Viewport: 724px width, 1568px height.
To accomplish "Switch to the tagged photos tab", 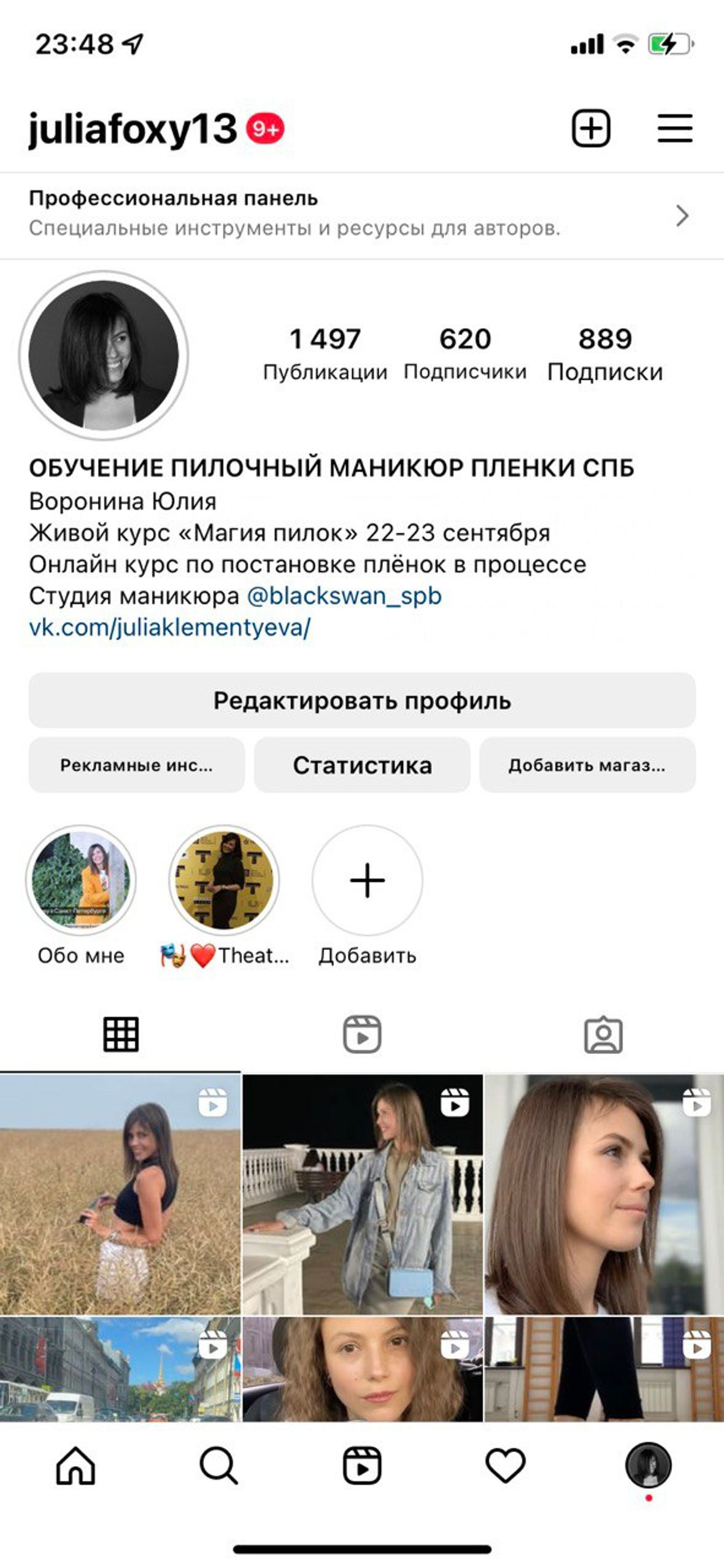I will pos(603,1035).
